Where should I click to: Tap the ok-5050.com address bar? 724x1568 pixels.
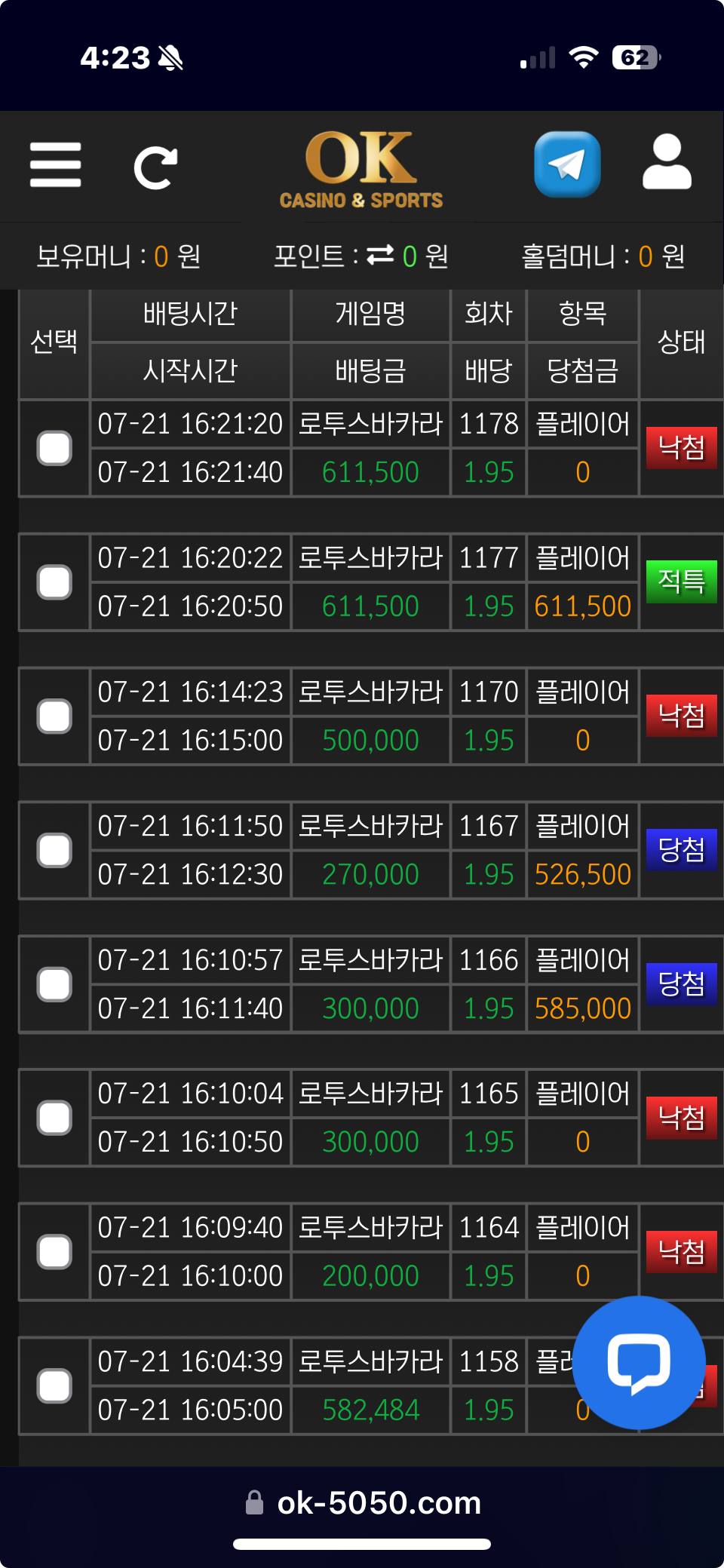363,1502
